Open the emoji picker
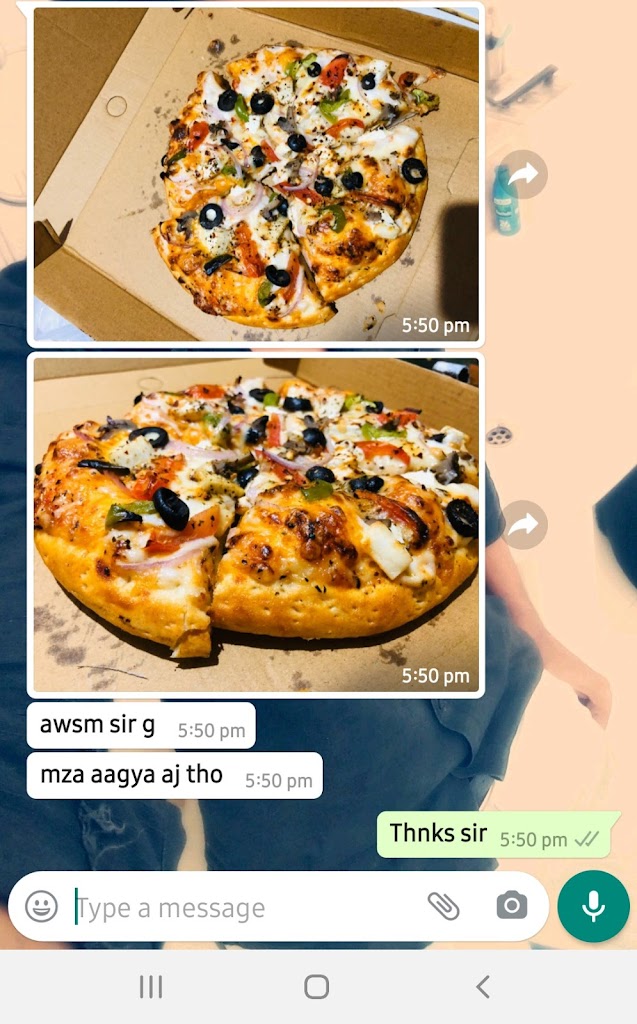This screenshot has height=1024, width=637. click(x=41, y=907)
